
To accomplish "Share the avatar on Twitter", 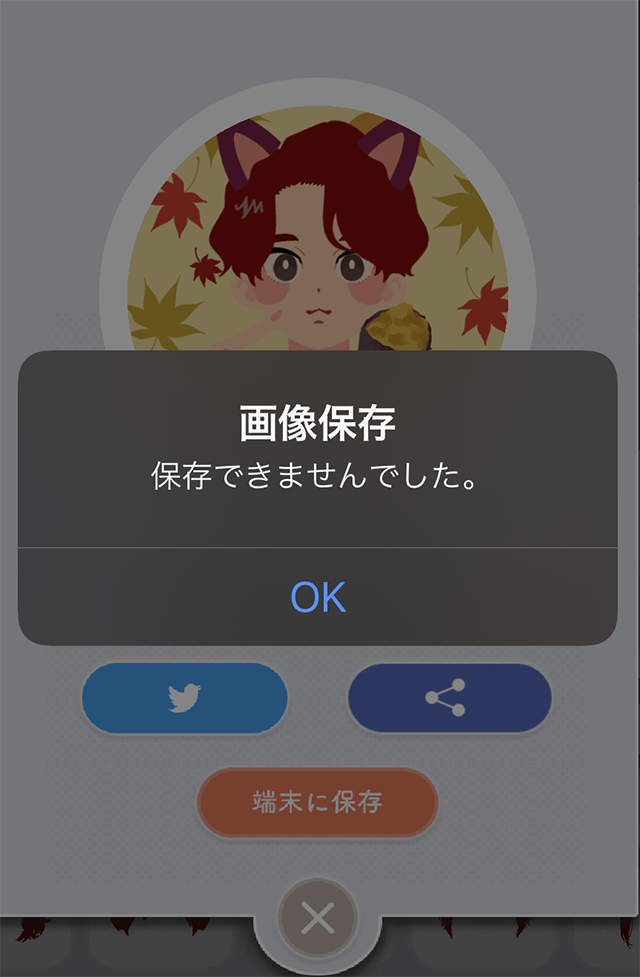I will (185, 698).
